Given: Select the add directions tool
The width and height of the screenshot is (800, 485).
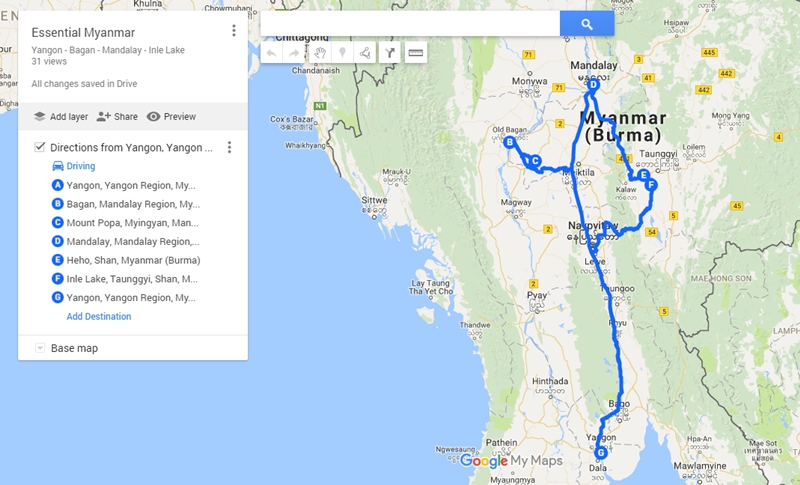Looking at the screenshot, I should (390, 53).
